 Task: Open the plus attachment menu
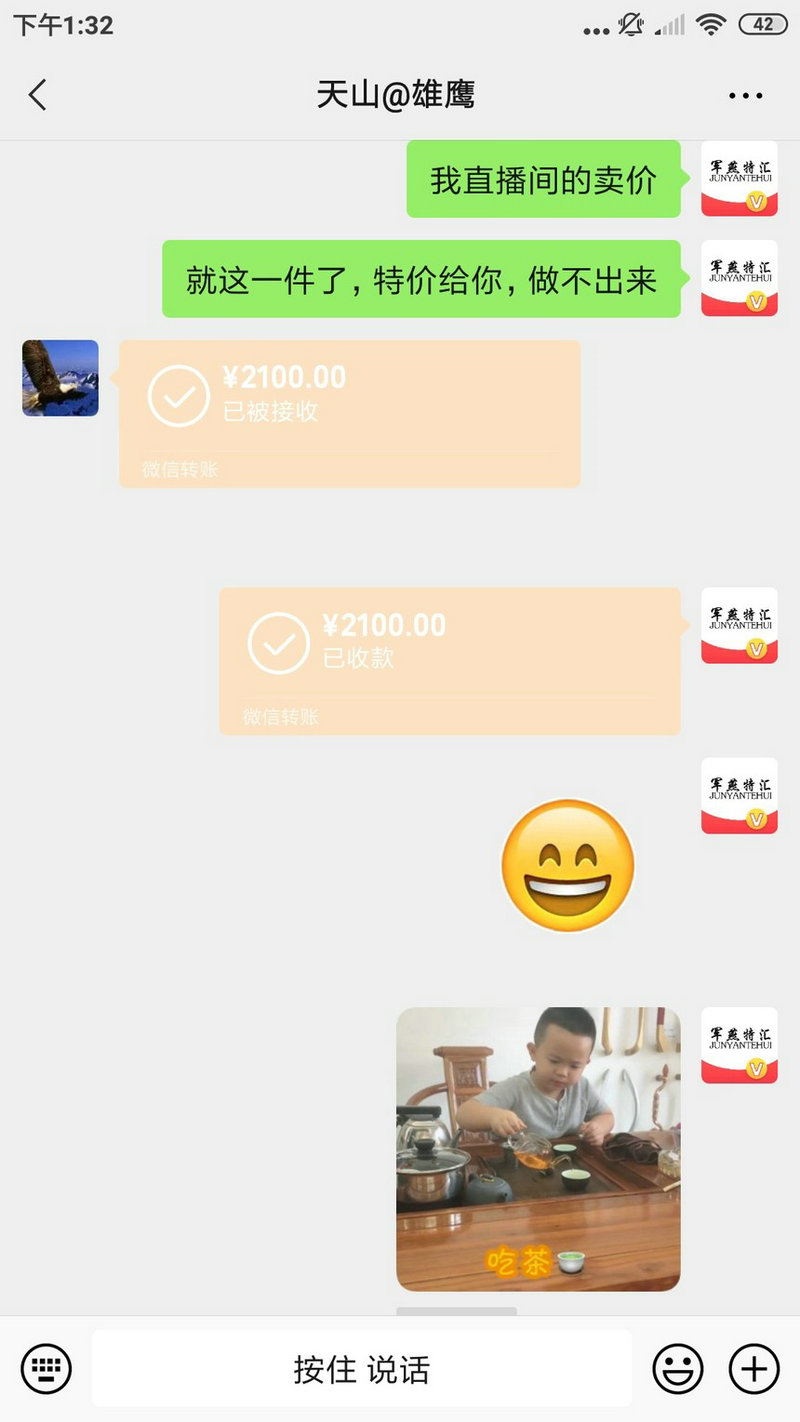754,1368
